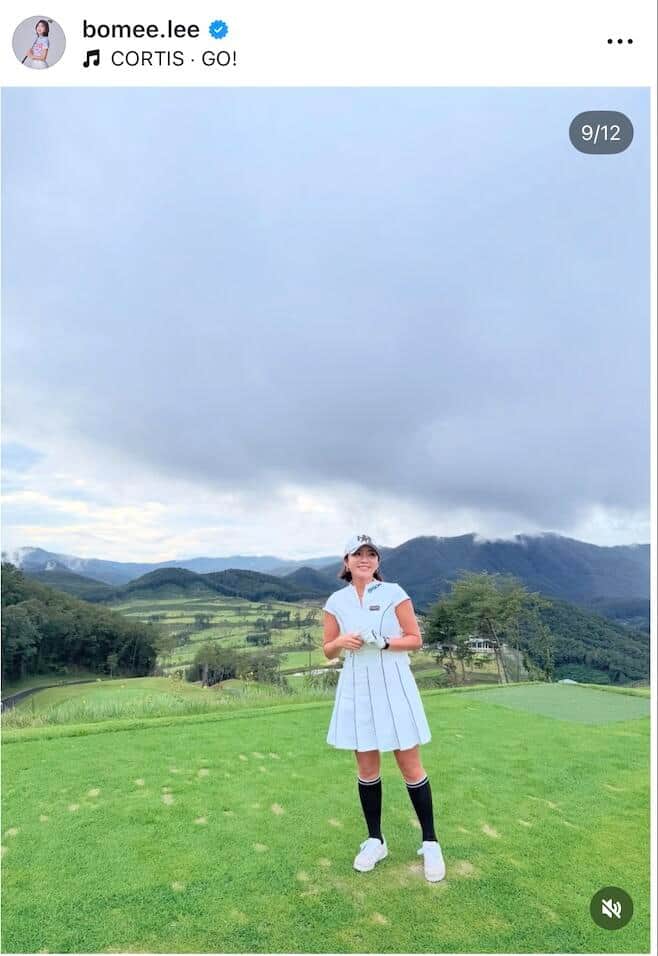Open the bomee.lee username link
658x956 pixels.
pyautogui.click(x=140, y=30)
